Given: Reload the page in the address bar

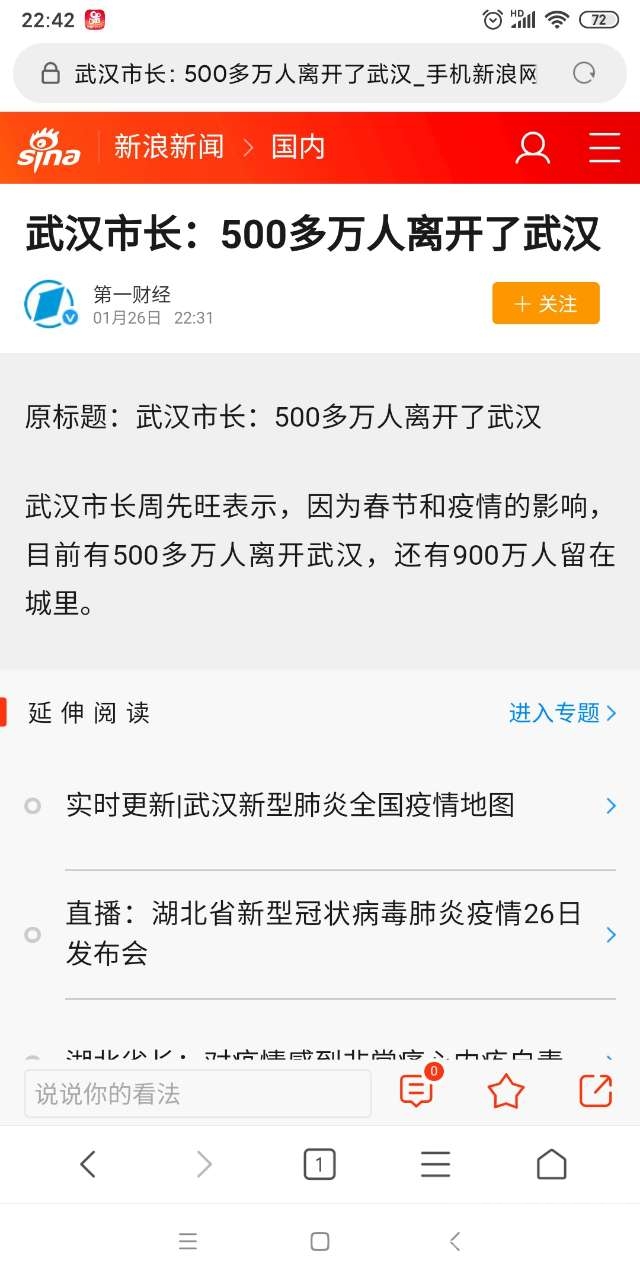Looking at the screenshot, I should pos(583,73).
